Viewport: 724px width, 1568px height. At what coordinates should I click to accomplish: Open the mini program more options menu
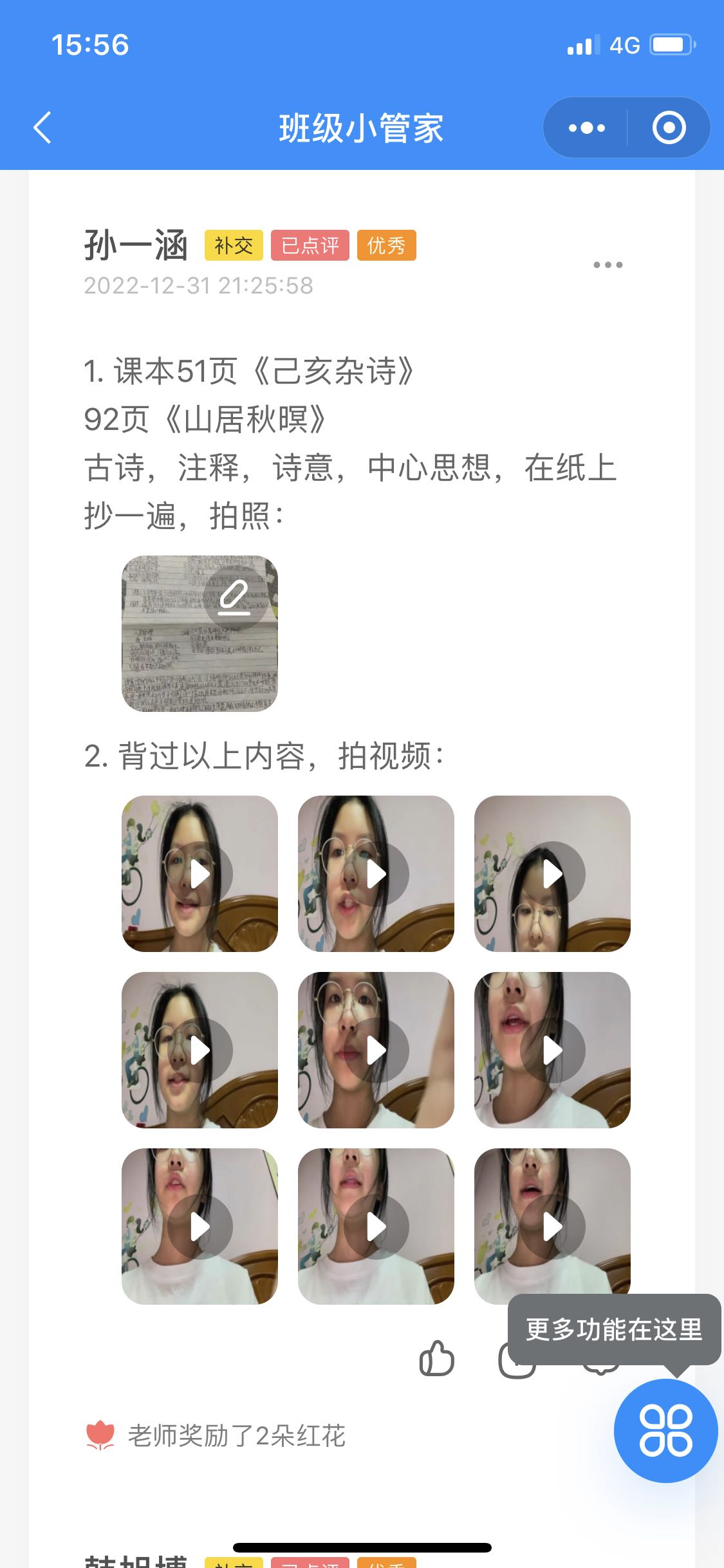(586, 127)
